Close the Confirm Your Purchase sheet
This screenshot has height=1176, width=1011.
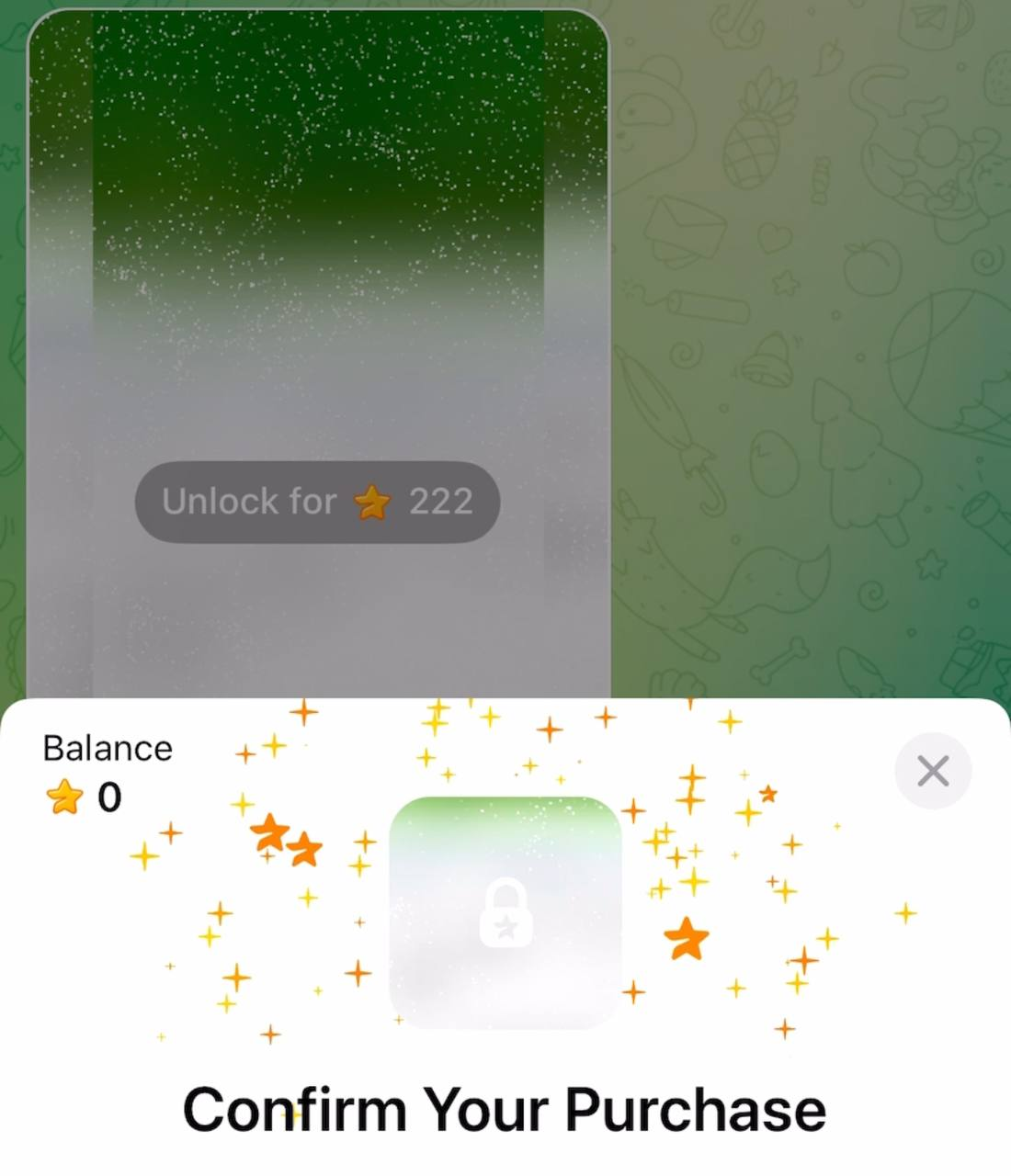(933, 771)
